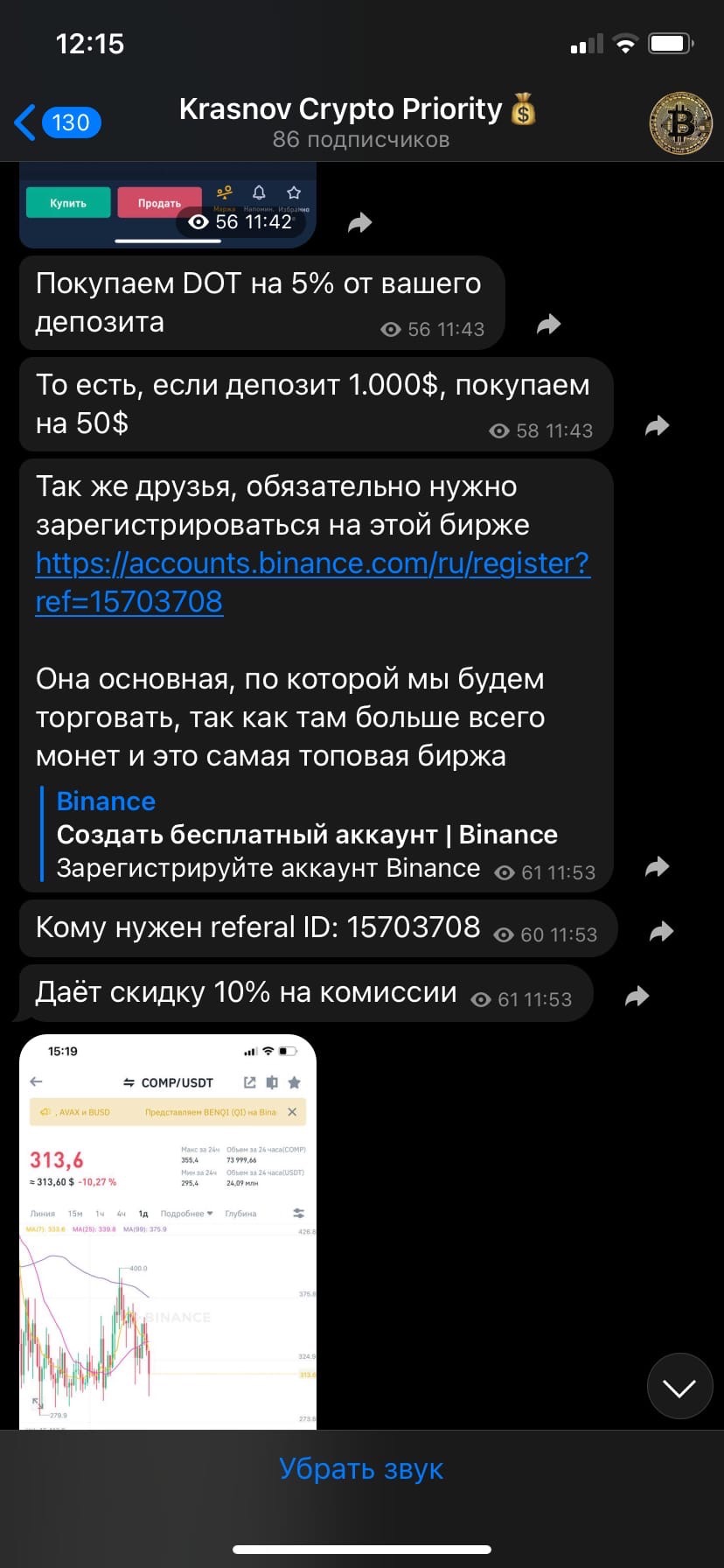Open the Krasnov Crypto Priority channel info

(357, 122)
